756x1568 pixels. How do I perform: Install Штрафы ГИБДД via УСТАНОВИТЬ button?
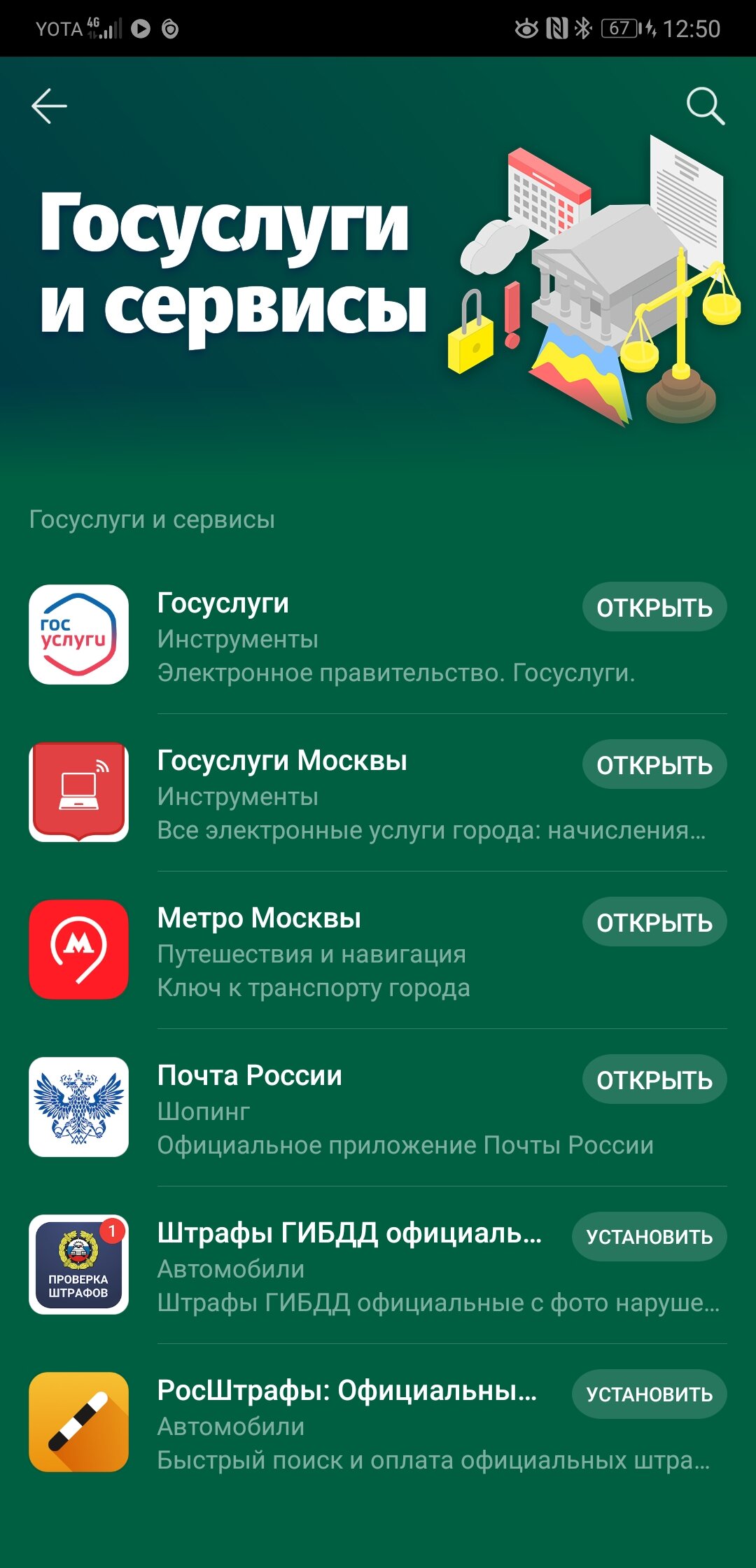coord(650,1237)
